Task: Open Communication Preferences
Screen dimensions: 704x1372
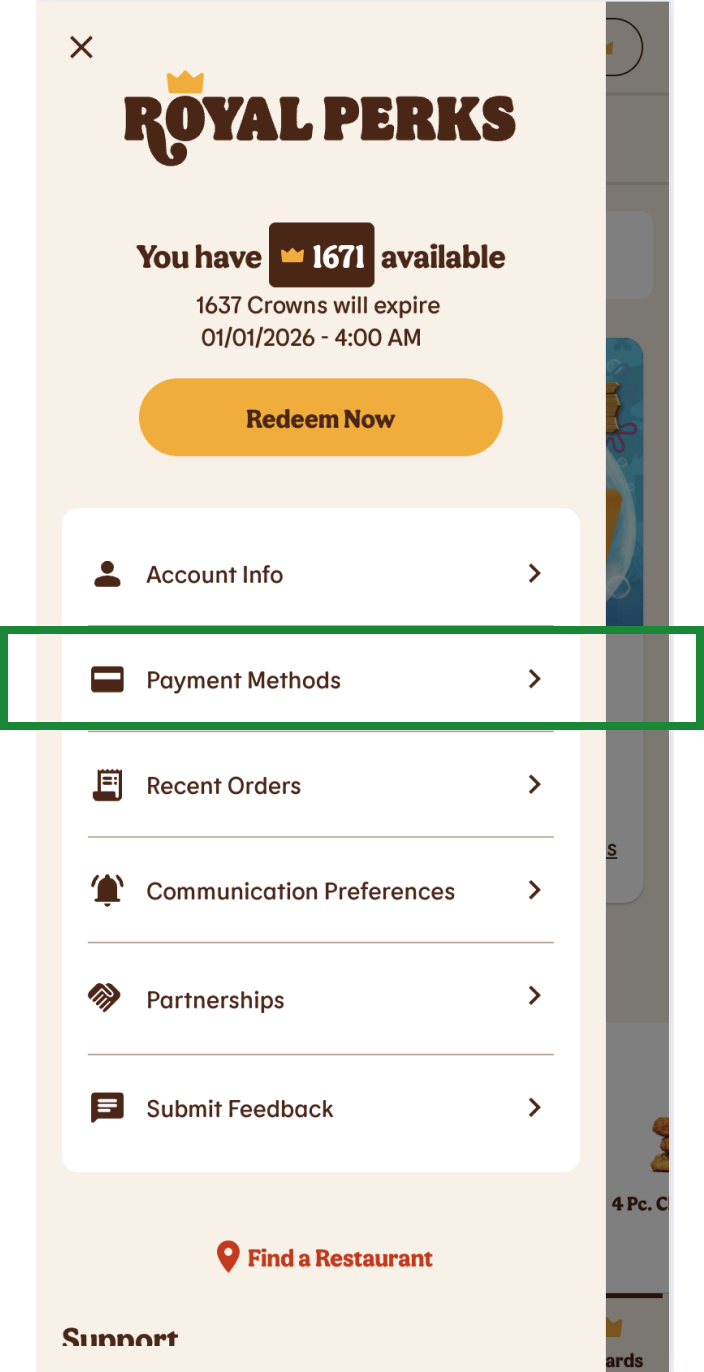Action: (320, 891)
